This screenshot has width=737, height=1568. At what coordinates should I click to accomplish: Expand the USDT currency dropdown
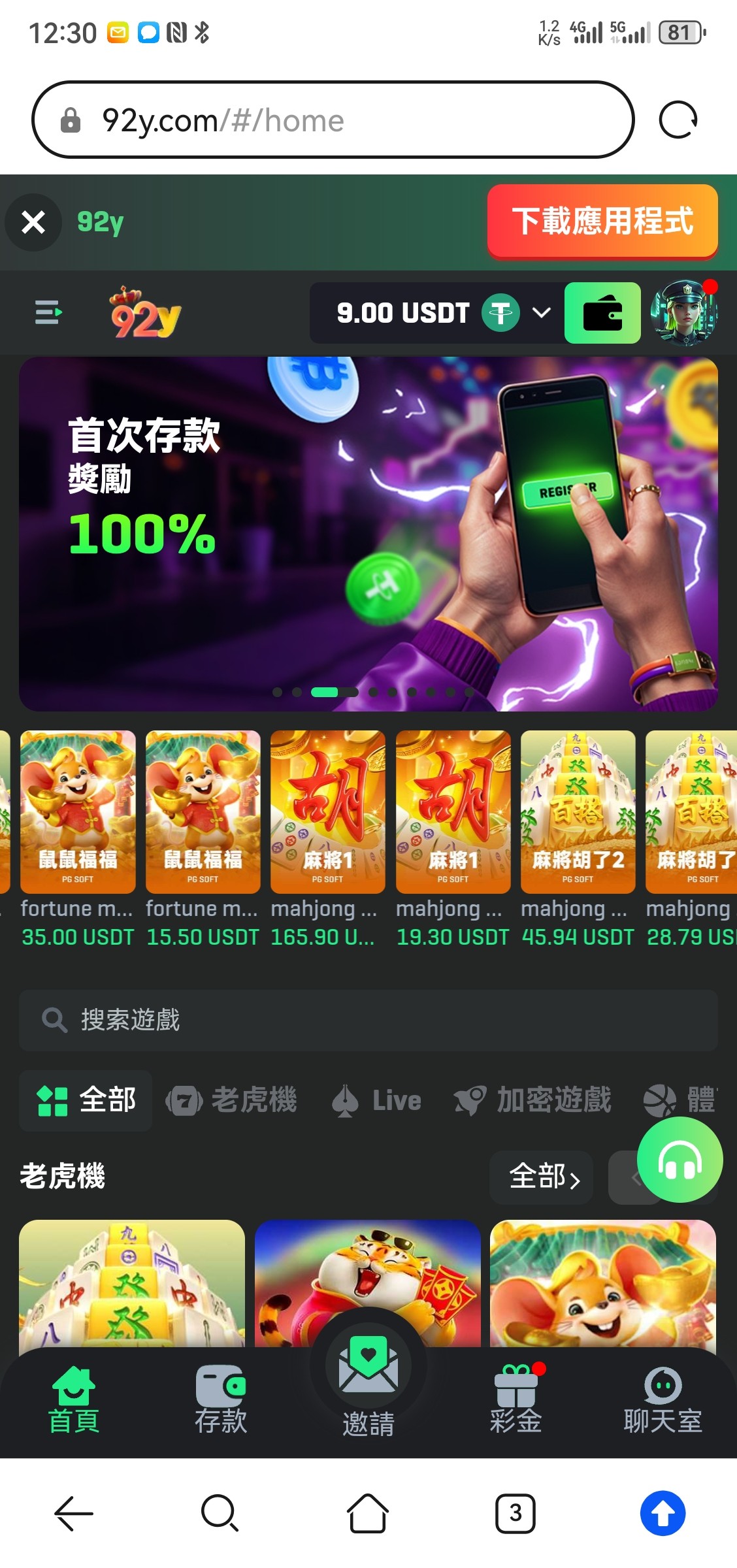click(x=541, y=313)
